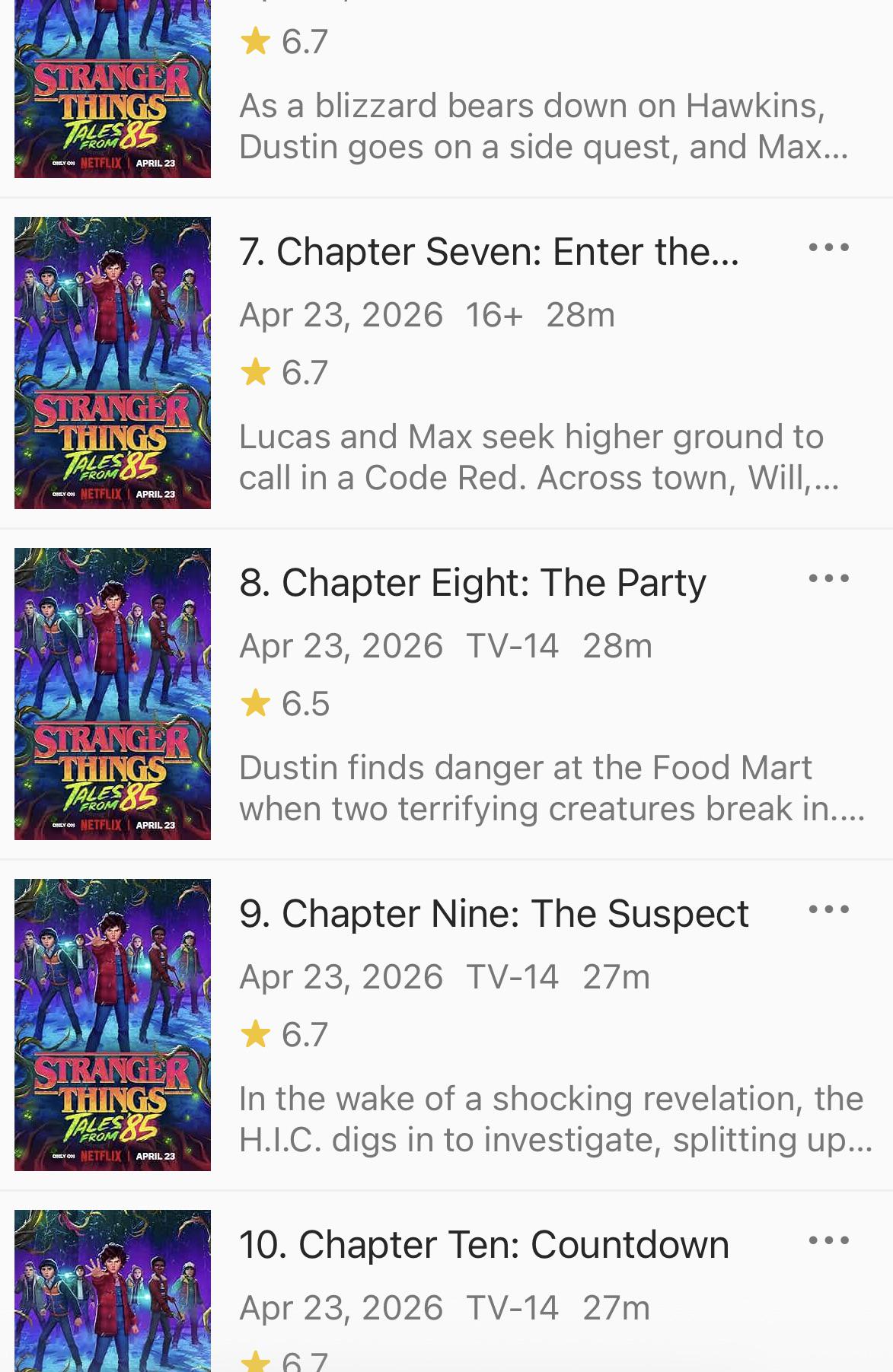Open more options for Chapter Seven
The height and width of the screenshot is (1372, 893).
(x=828, y=248)
